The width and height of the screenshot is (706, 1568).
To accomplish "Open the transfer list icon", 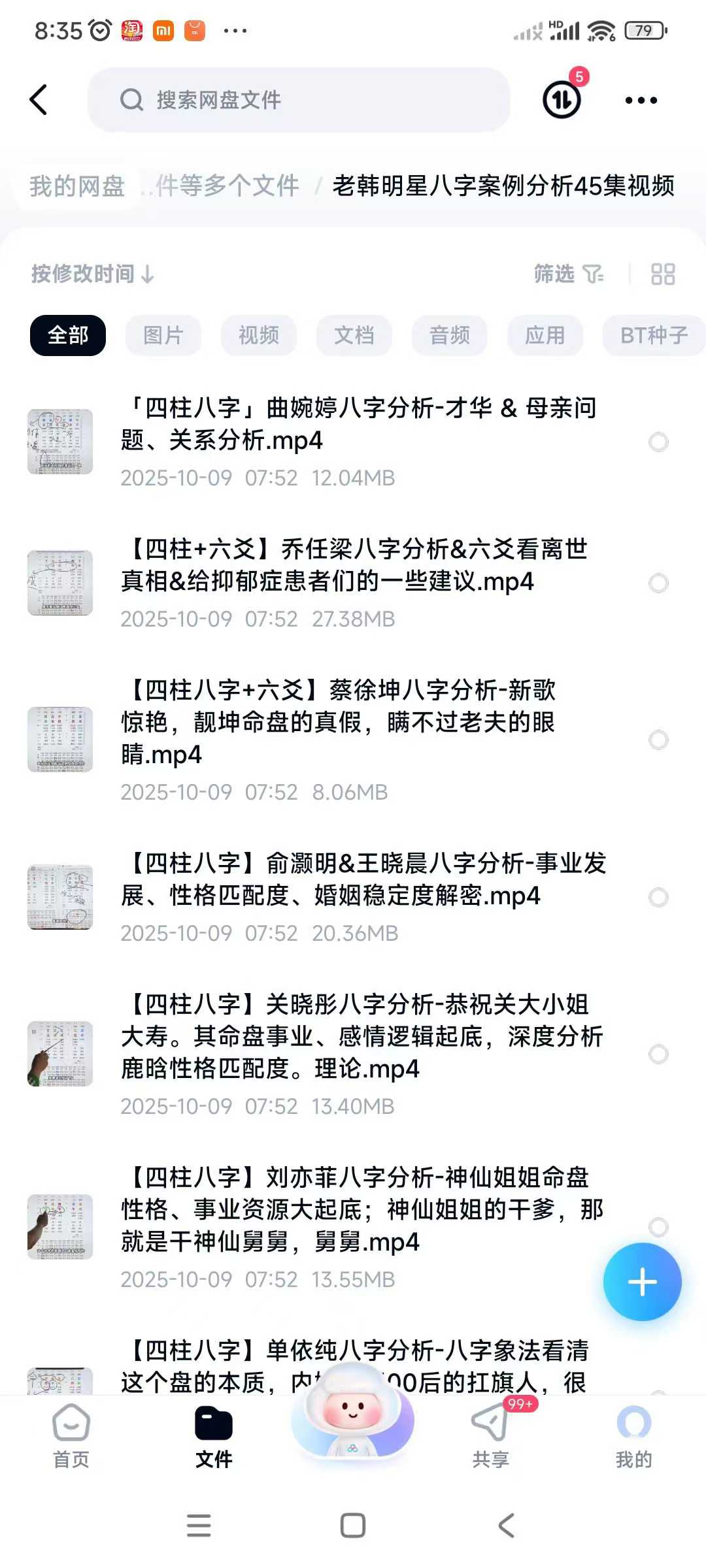I will 562,100.
